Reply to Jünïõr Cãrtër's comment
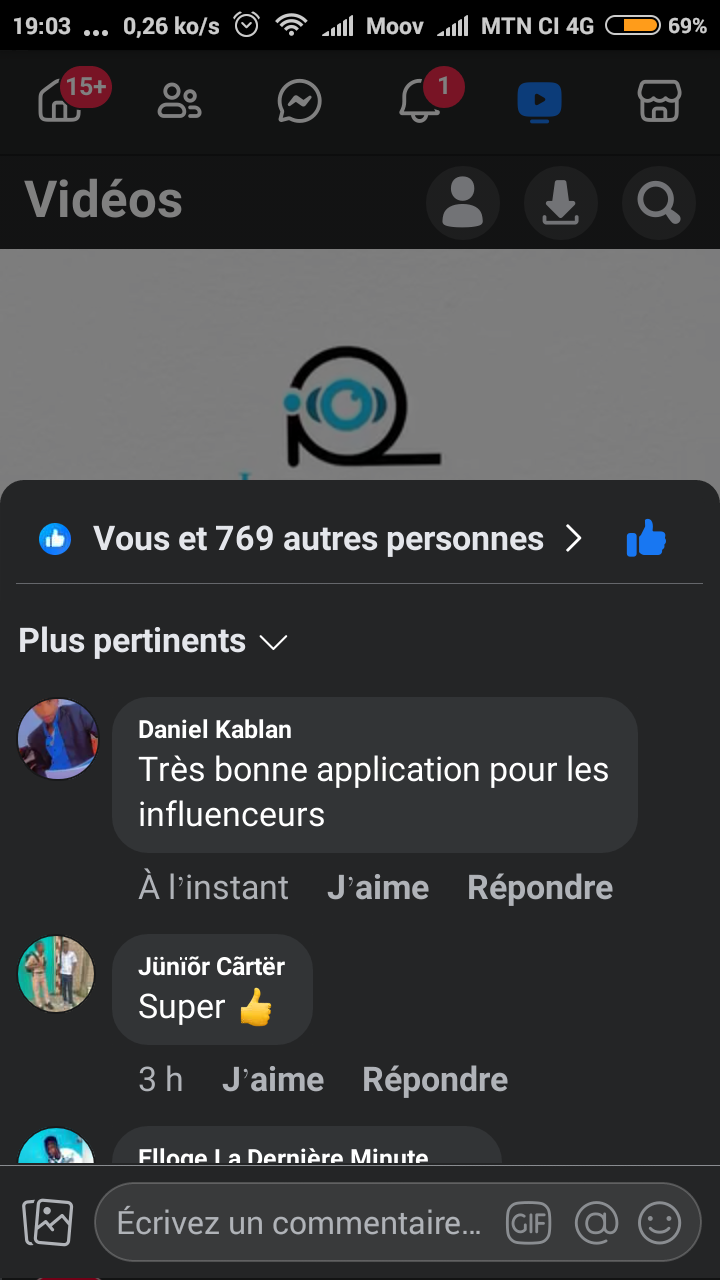720x1280 pixels. click(x=435, y=1079)
